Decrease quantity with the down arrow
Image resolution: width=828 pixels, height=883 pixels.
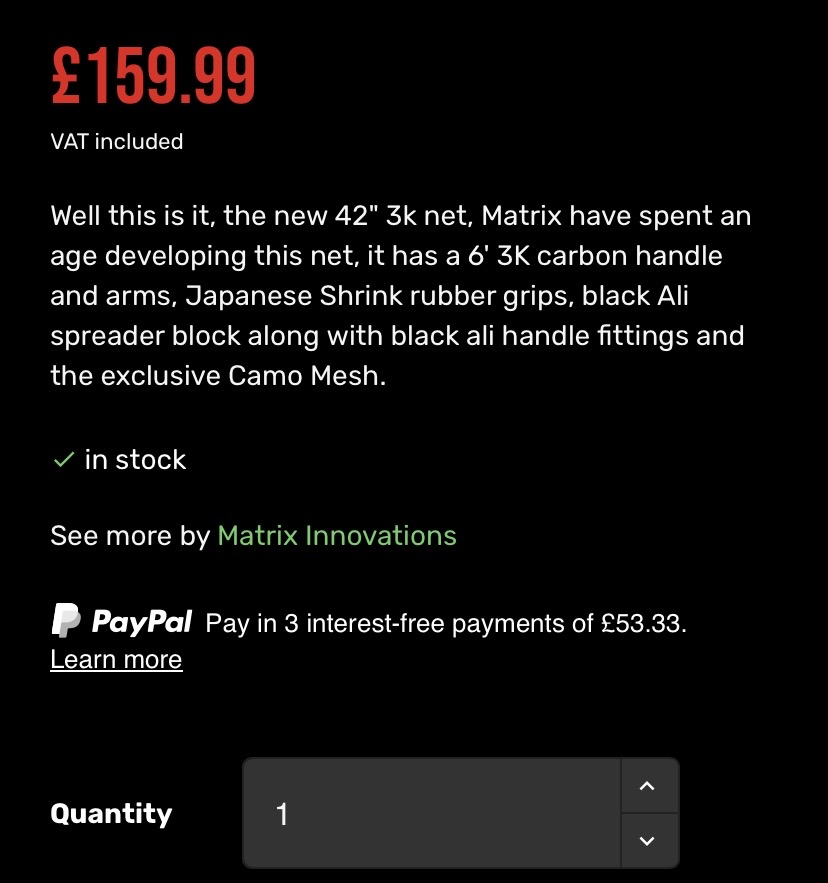[647, 841]
